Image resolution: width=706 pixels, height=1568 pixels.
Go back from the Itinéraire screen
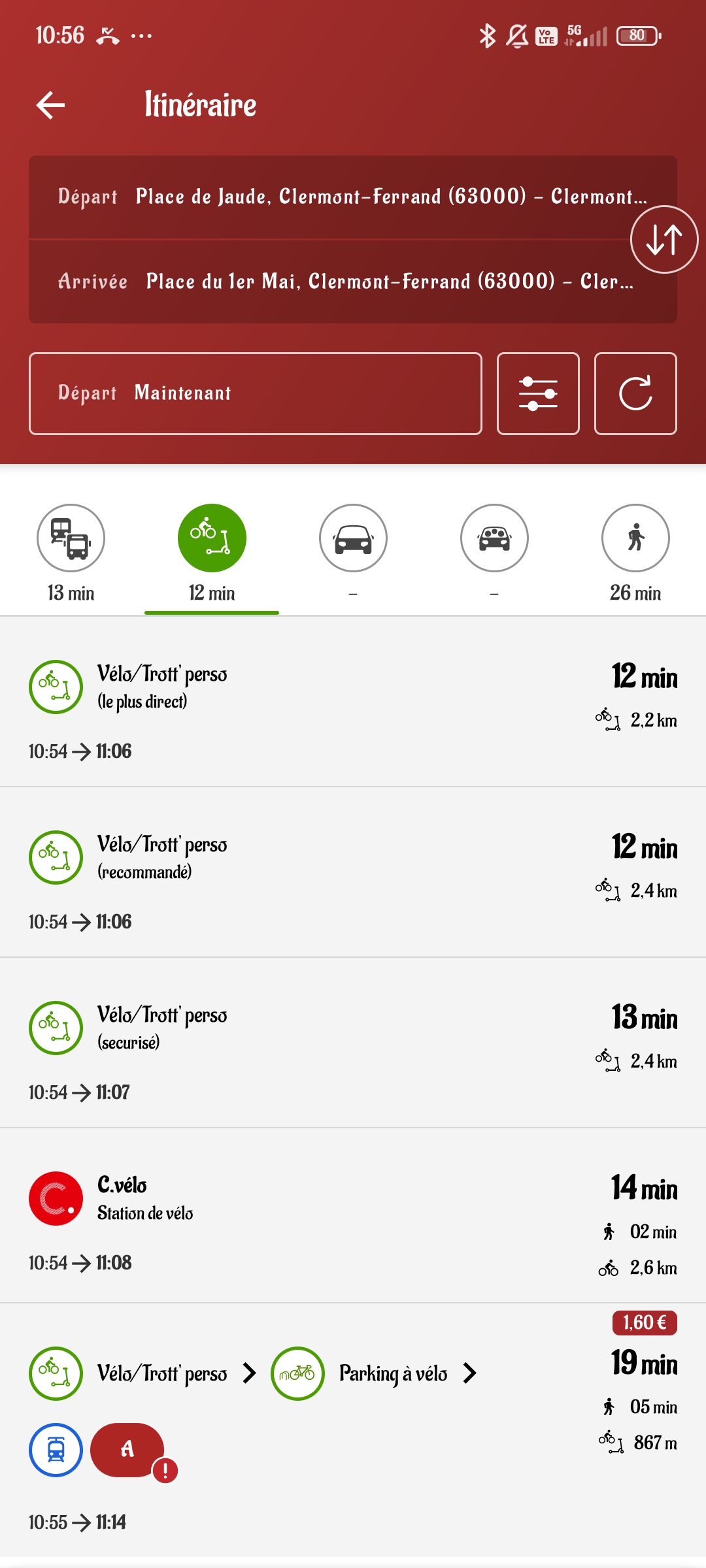(50, 105)
